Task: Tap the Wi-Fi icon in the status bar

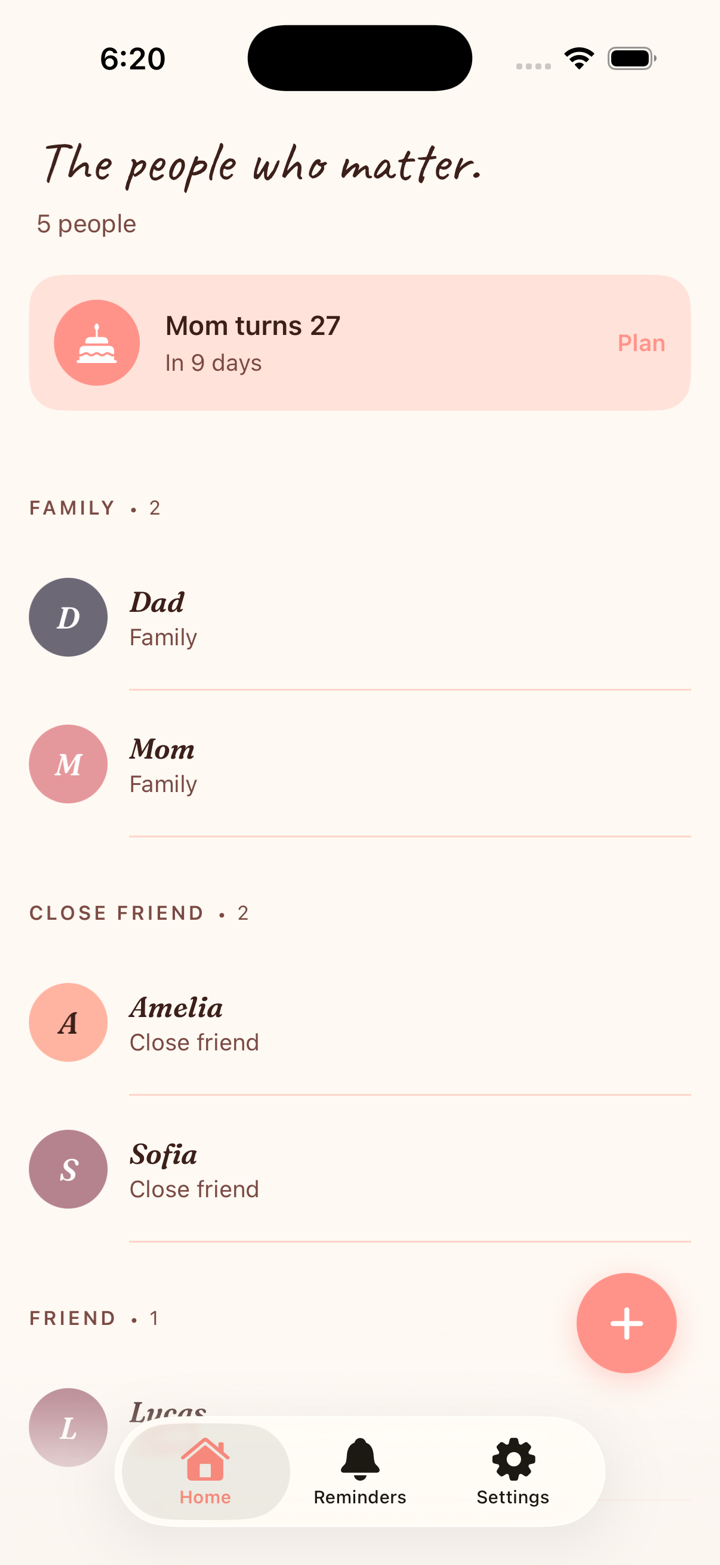Action: 580,58
